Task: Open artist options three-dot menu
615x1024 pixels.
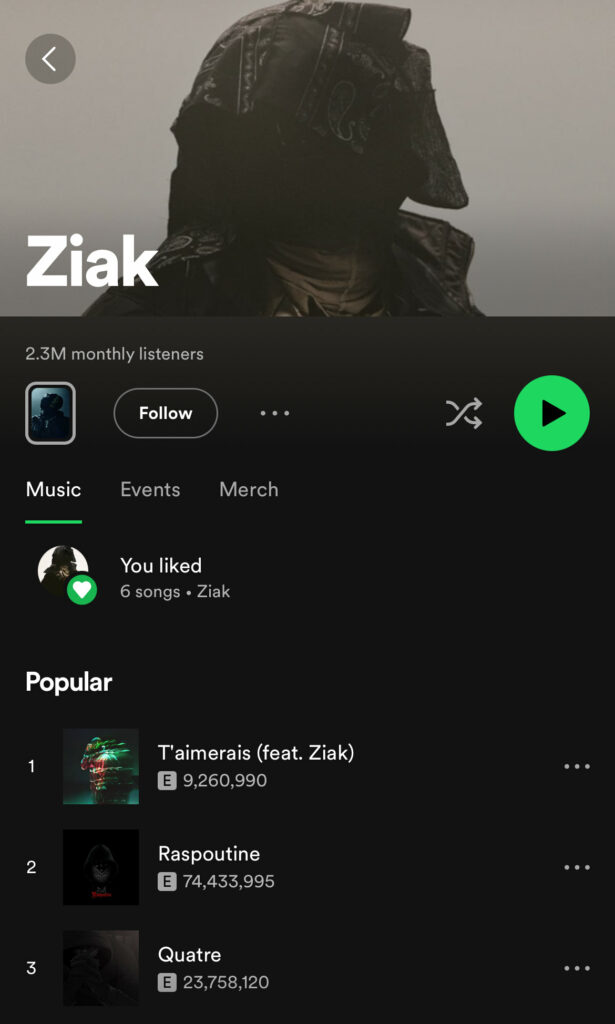Action: [275, 413]
